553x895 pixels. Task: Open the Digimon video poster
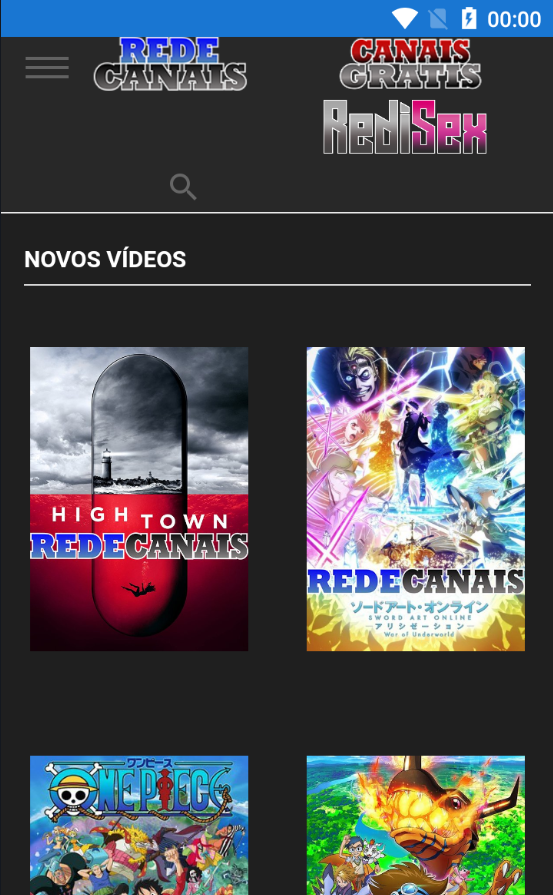(x=415, y=825)
